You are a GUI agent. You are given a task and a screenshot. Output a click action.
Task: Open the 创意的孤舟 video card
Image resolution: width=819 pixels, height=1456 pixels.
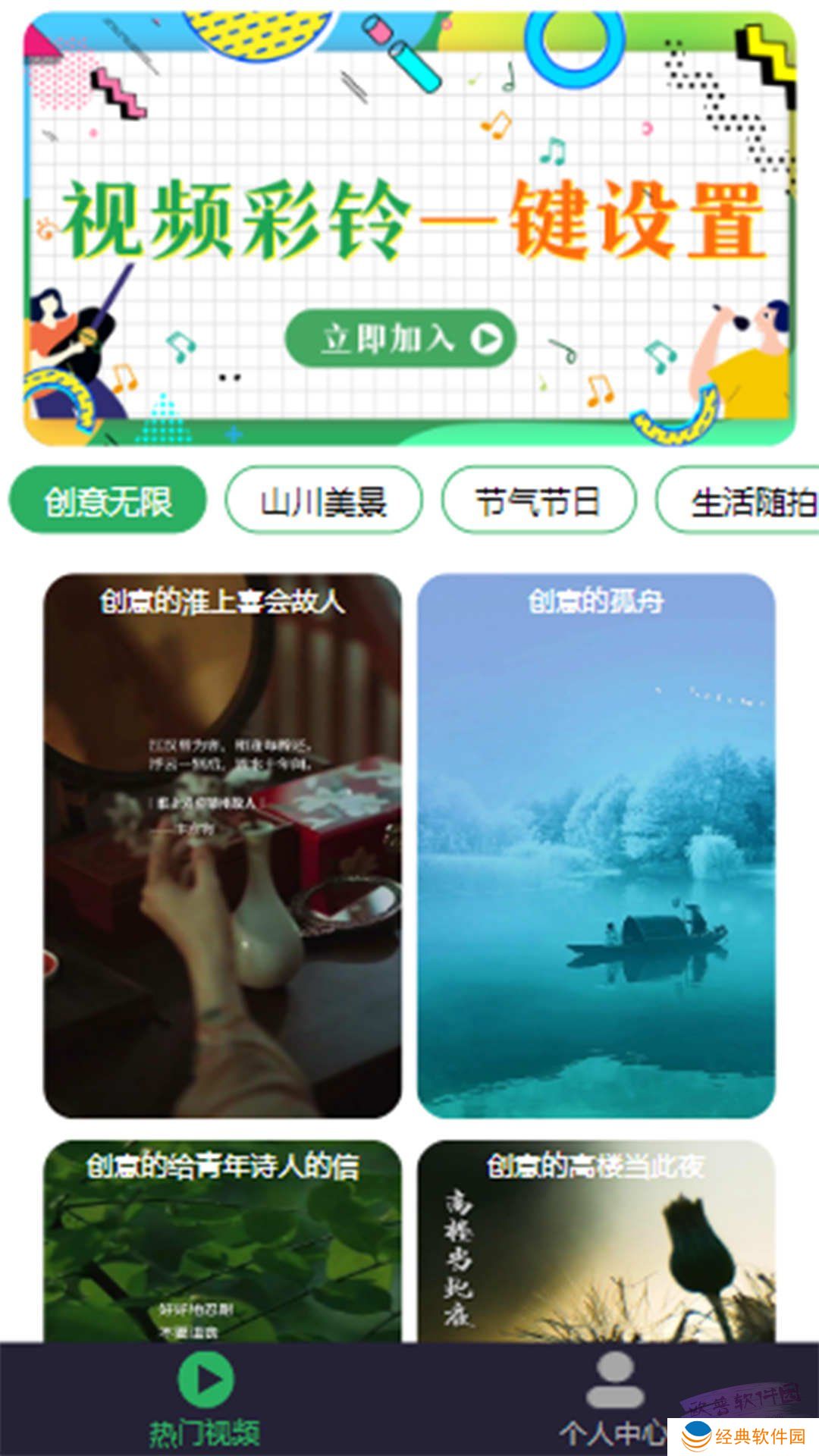(596, 846)
